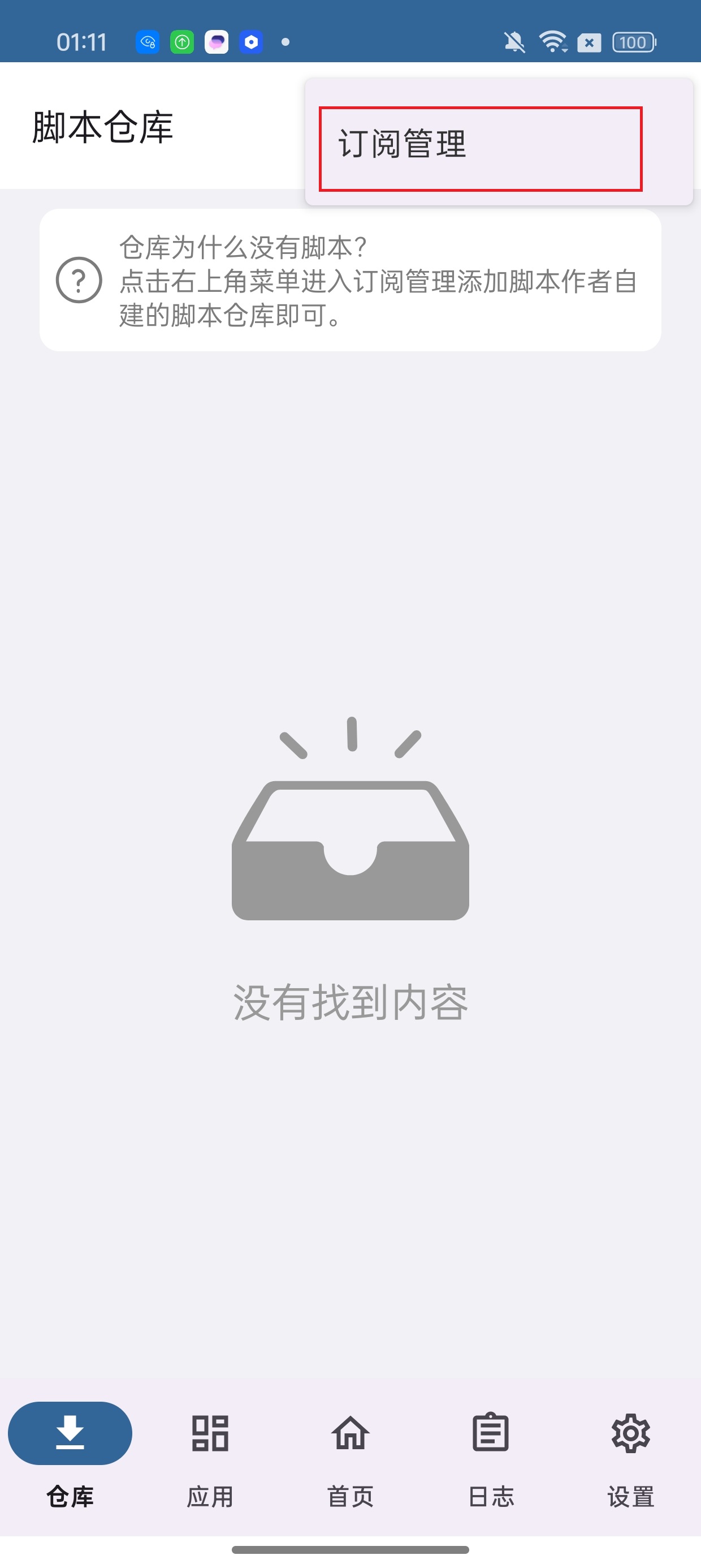Tap the clock showing 01:11

81,41
